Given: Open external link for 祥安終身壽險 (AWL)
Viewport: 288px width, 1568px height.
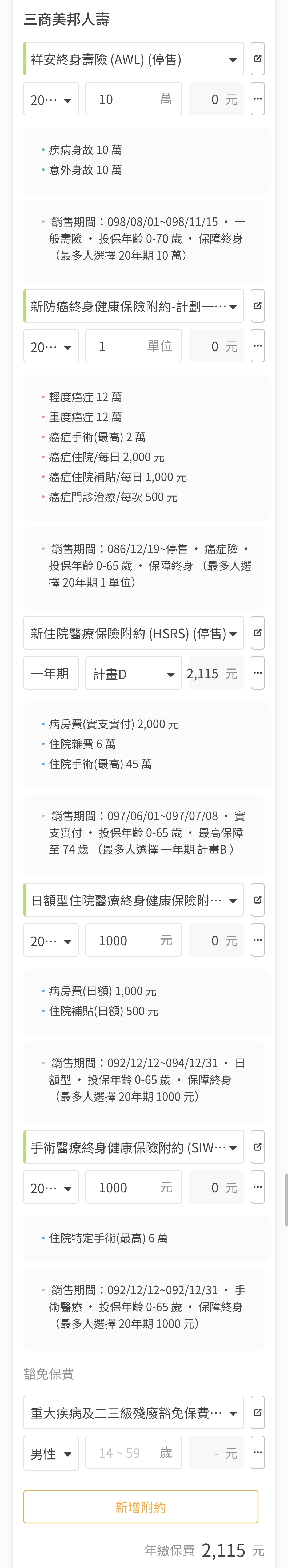Looking at the screenshot, I should pos(258,59).
